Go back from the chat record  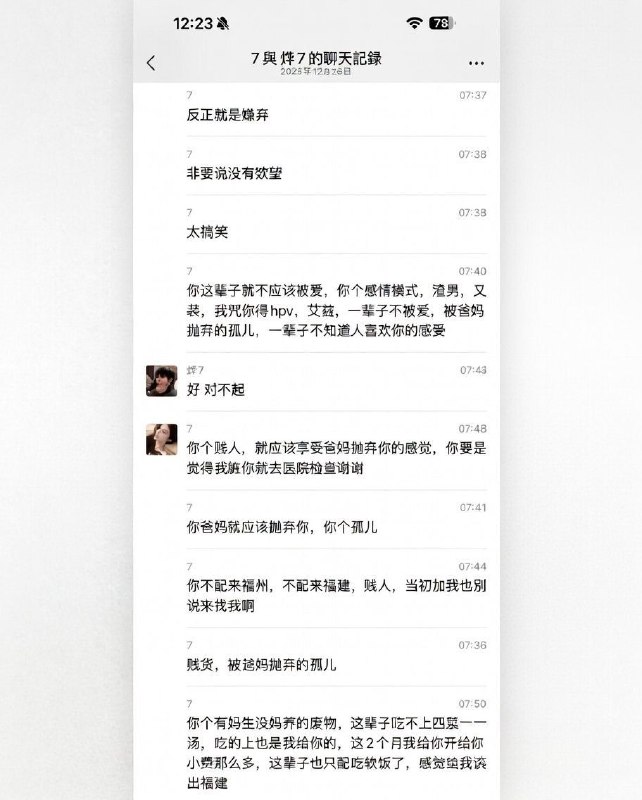pyautogui.click(x=151, y=62)
